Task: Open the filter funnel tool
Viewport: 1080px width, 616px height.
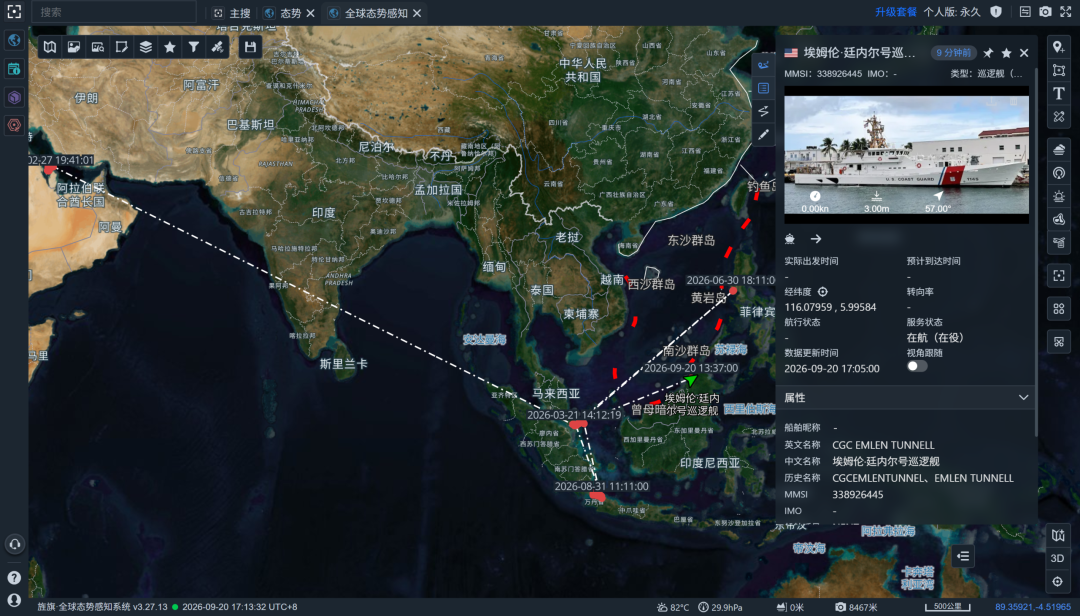Action: (194, 47)
